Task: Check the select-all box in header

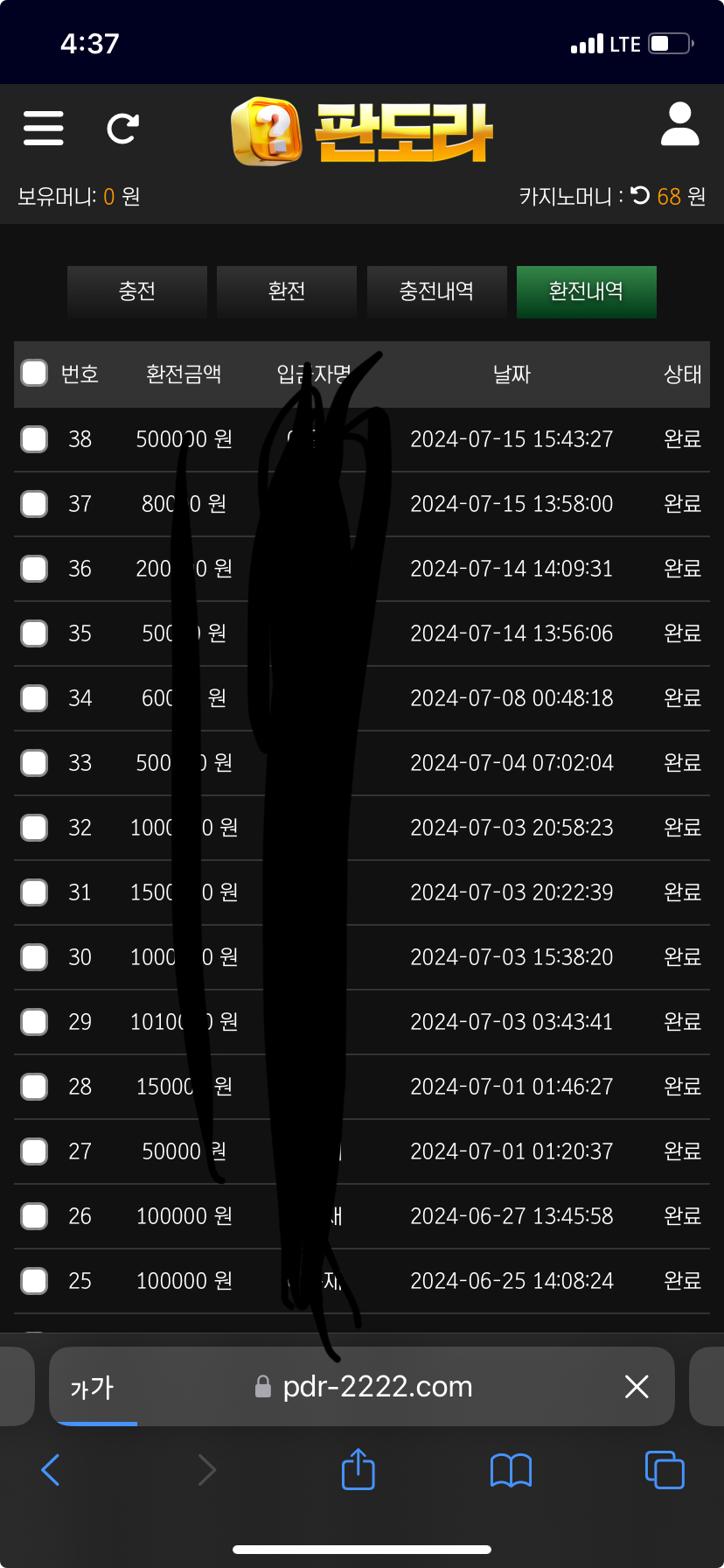Action: pyautogui.click(x=34, y=374)
